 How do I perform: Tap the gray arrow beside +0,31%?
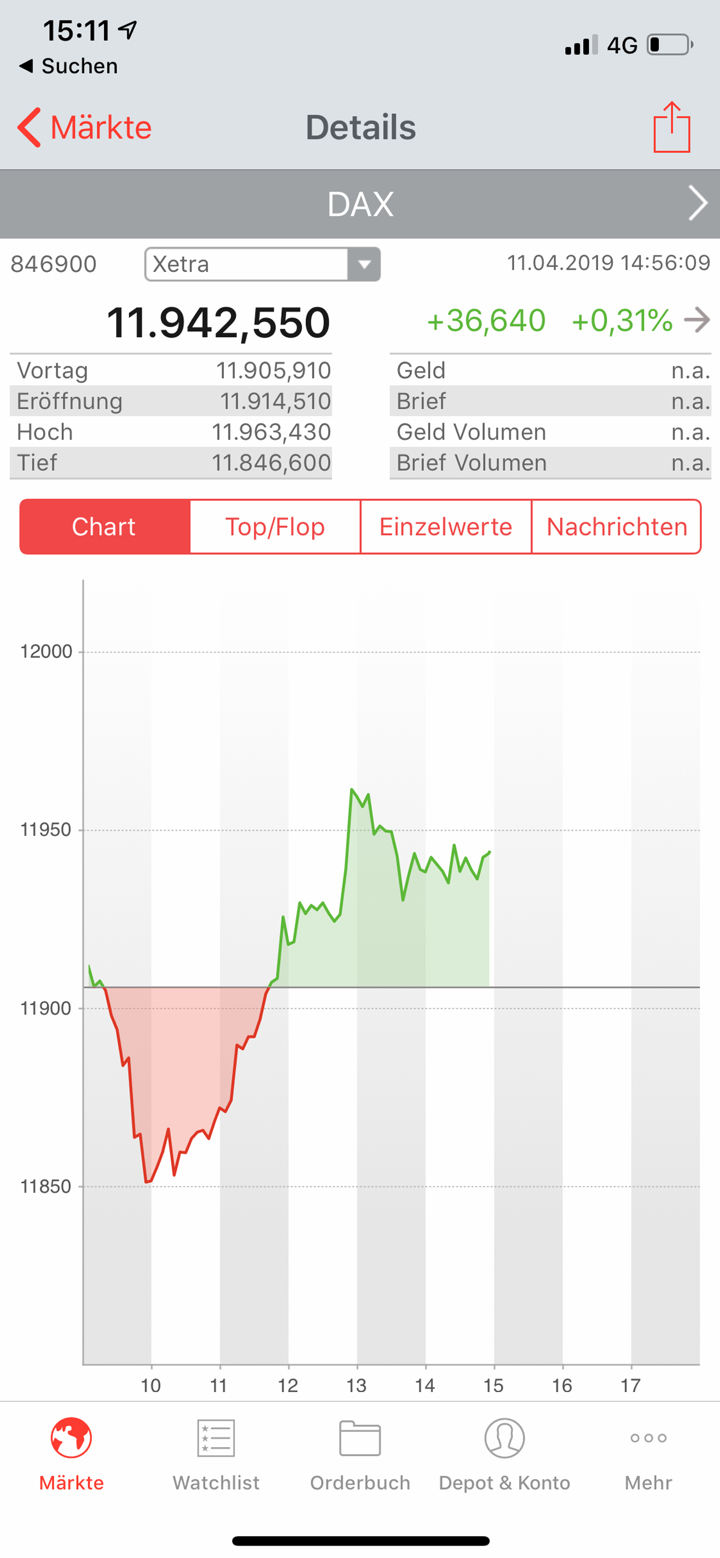point(697,321)
